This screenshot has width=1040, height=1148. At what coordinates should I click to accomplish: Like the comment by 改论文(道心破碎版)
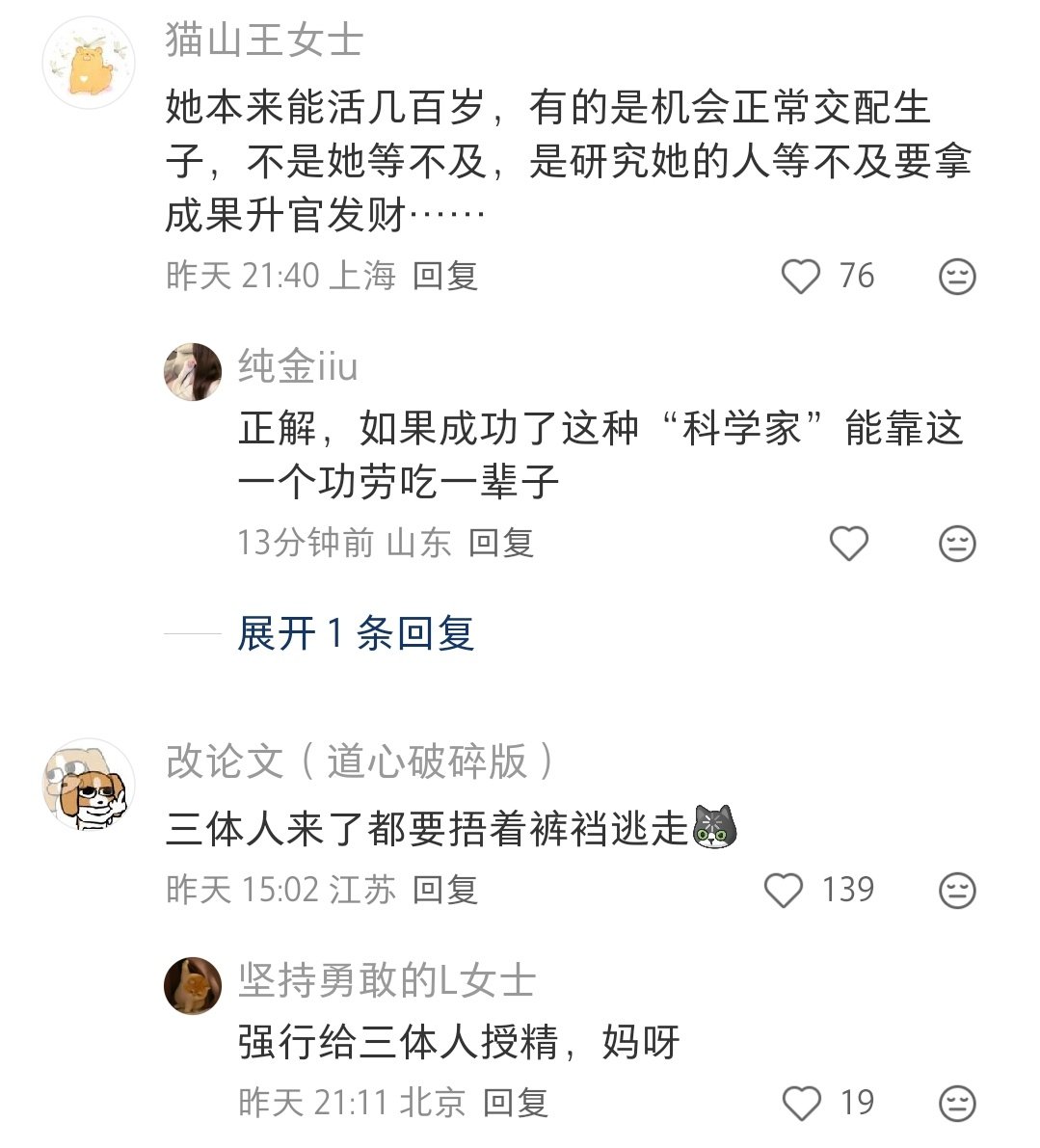tap(783, 891)
